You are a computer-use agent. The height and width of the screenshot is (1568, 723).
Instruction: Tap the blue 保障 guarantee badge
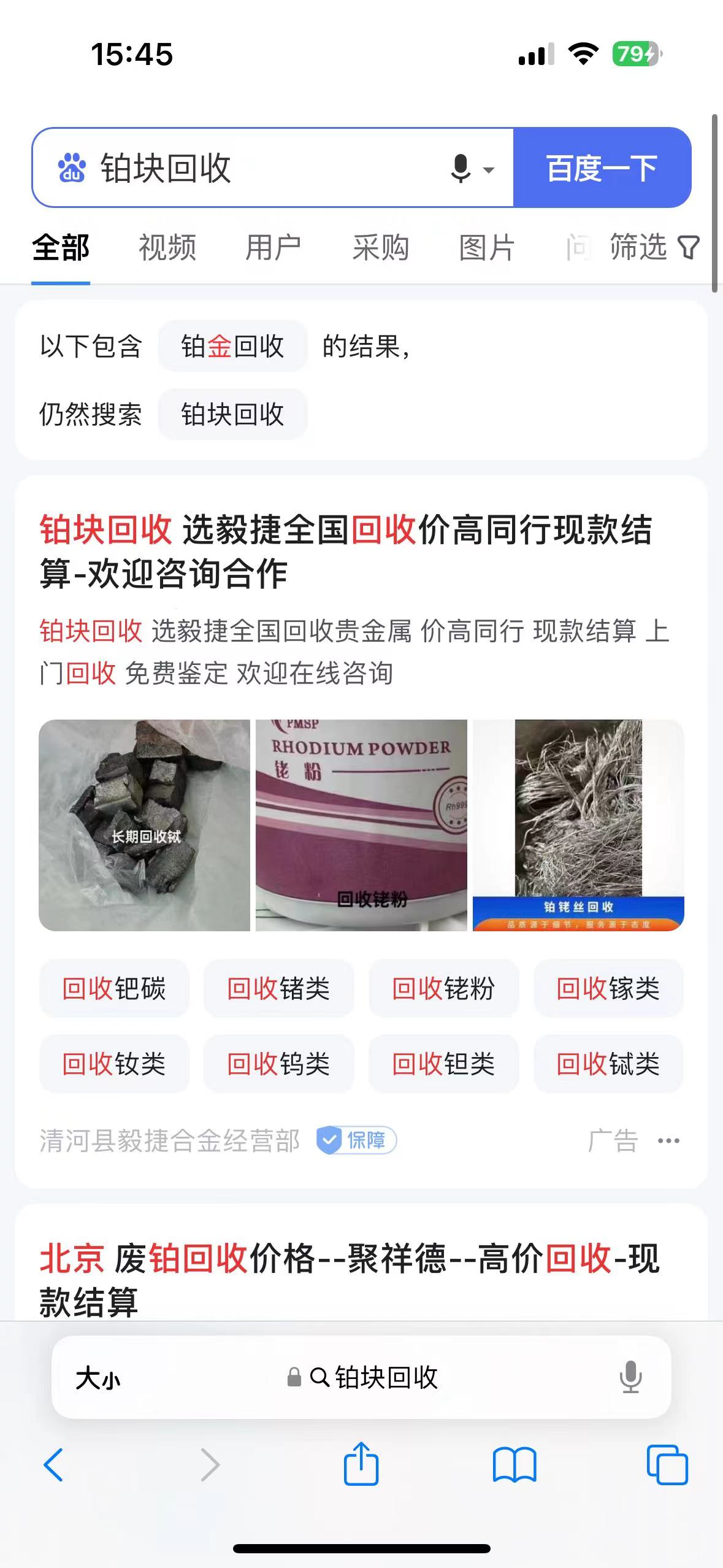click(x=356, y=1139)
